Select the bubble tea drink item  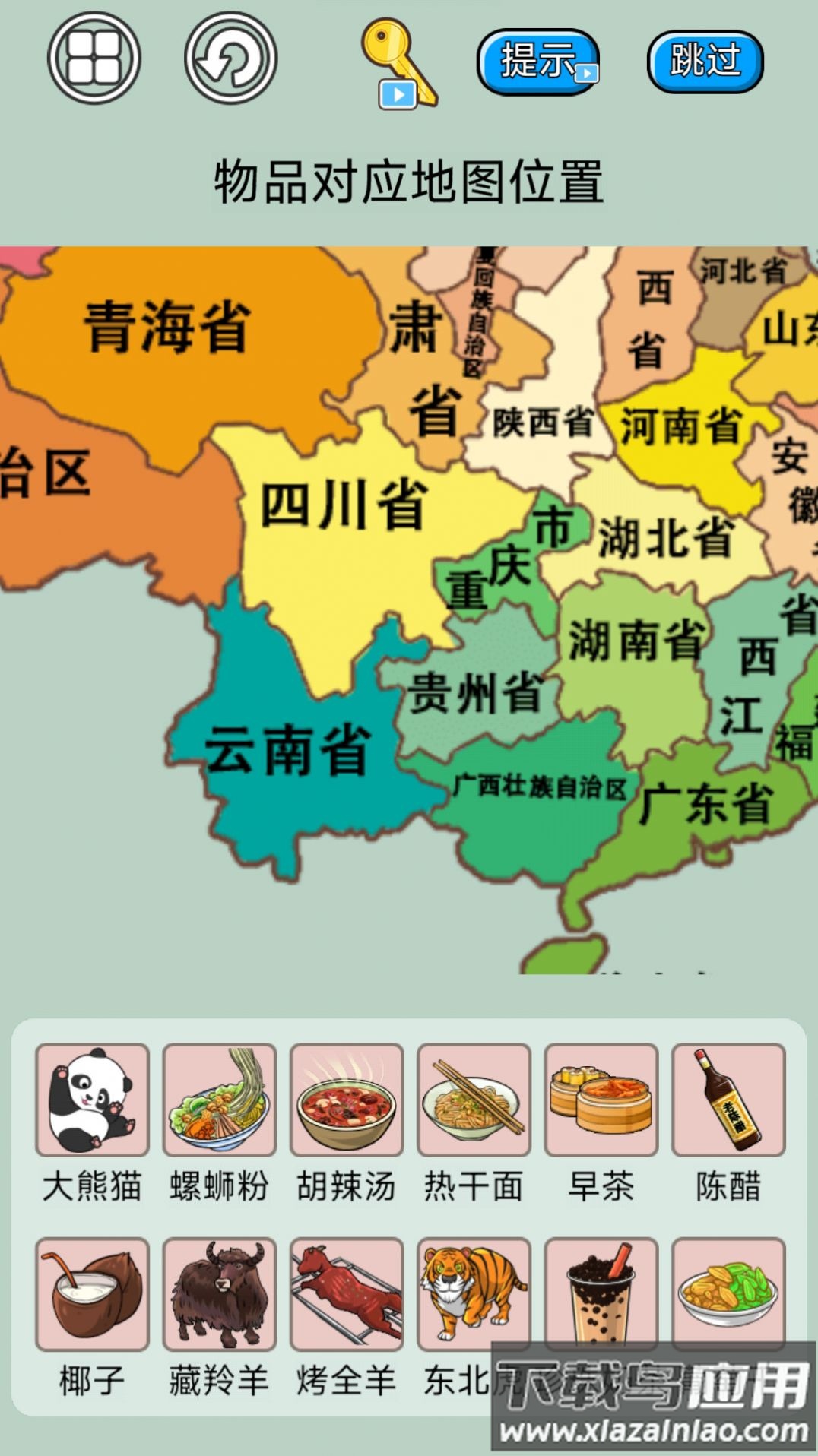click(601, 1296)
